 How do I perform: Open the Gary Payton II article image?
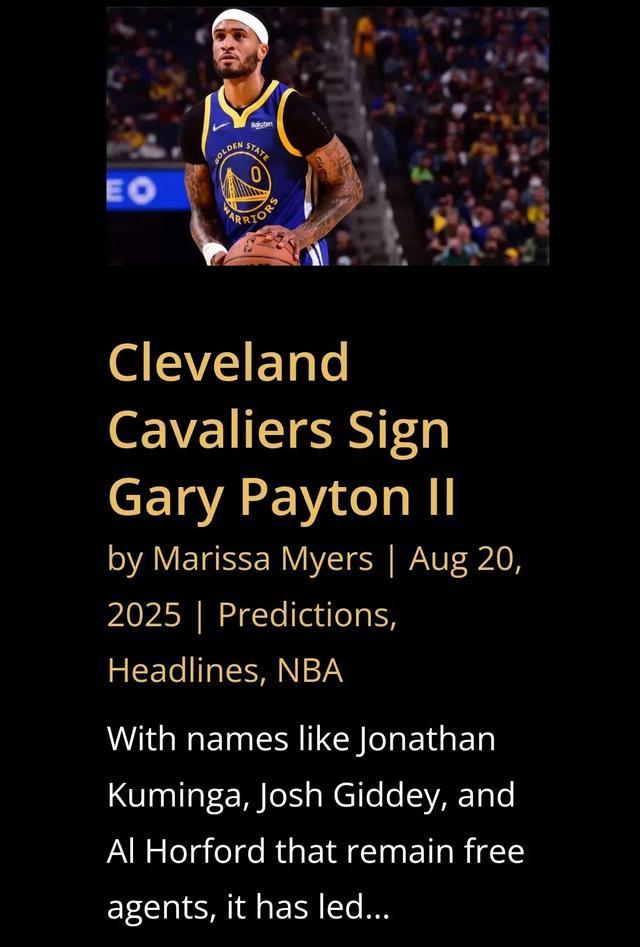[327, 136]
